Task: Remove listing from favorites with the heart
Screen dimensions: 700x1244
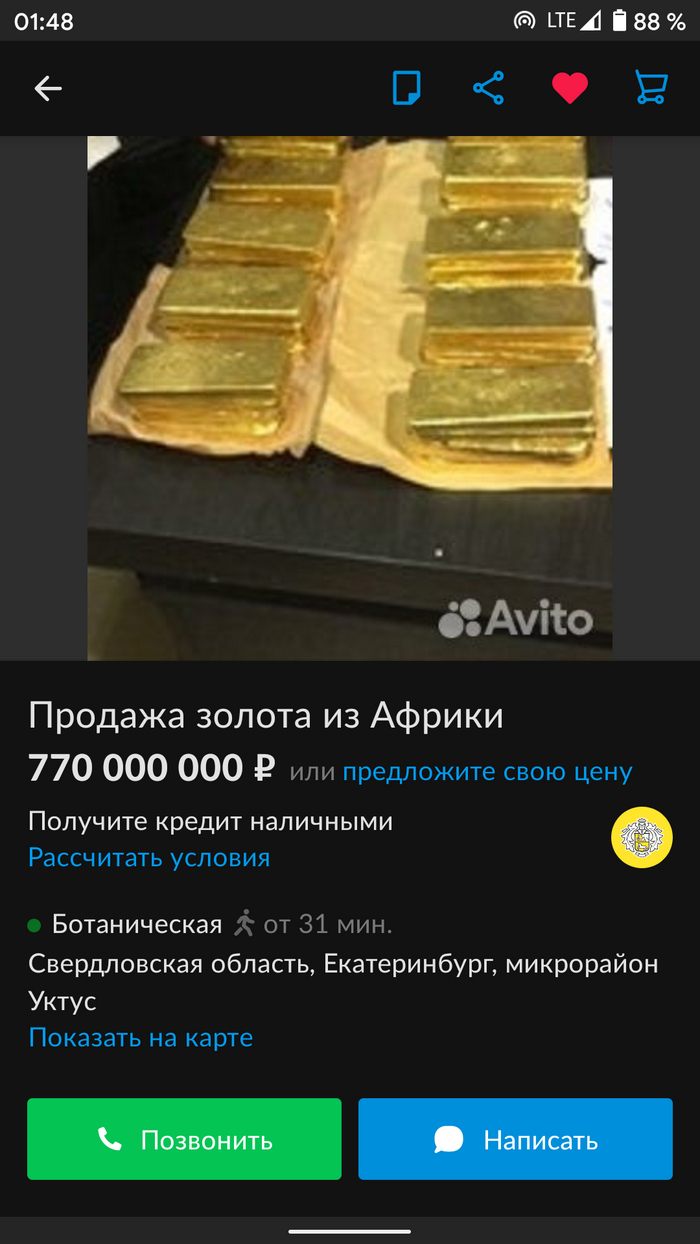Action: (570, 89)
